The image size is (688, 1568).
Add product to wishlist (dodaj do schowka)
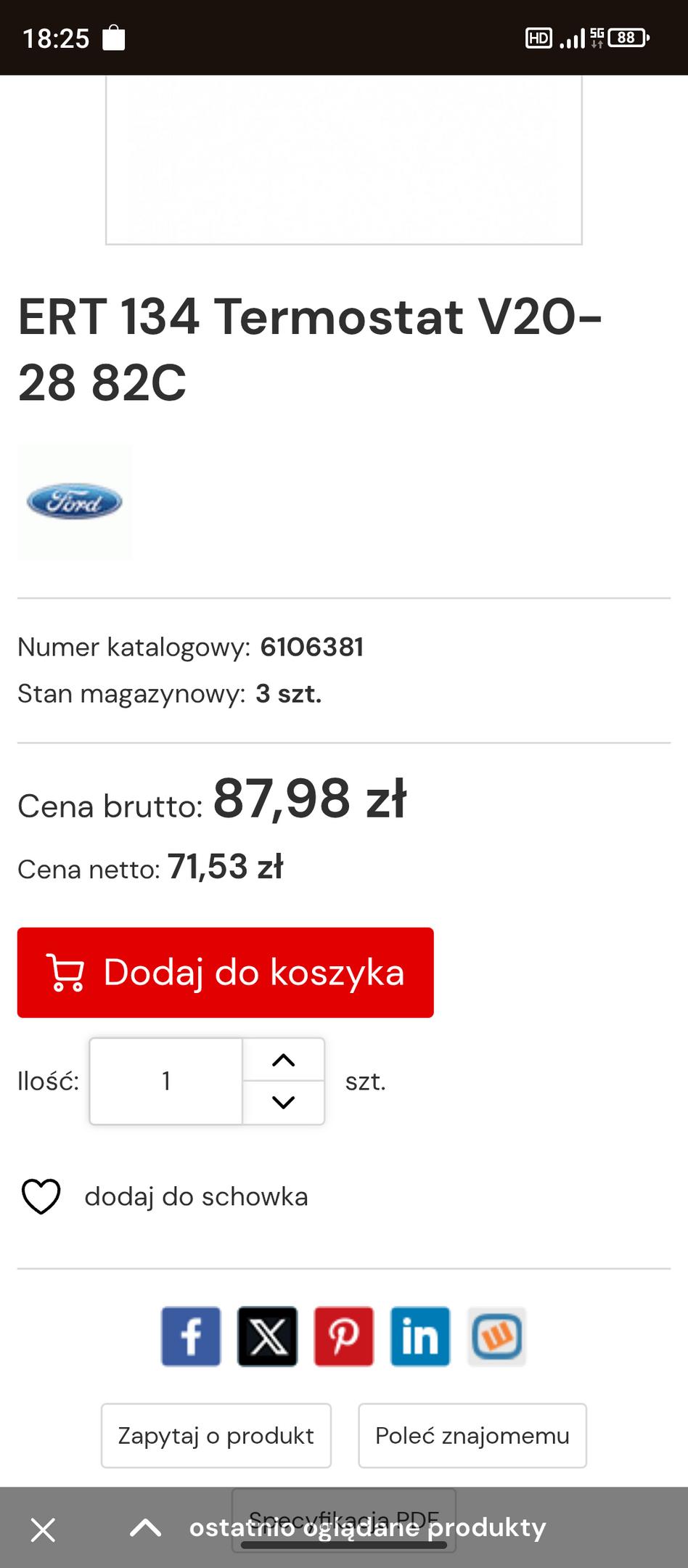164,1196
